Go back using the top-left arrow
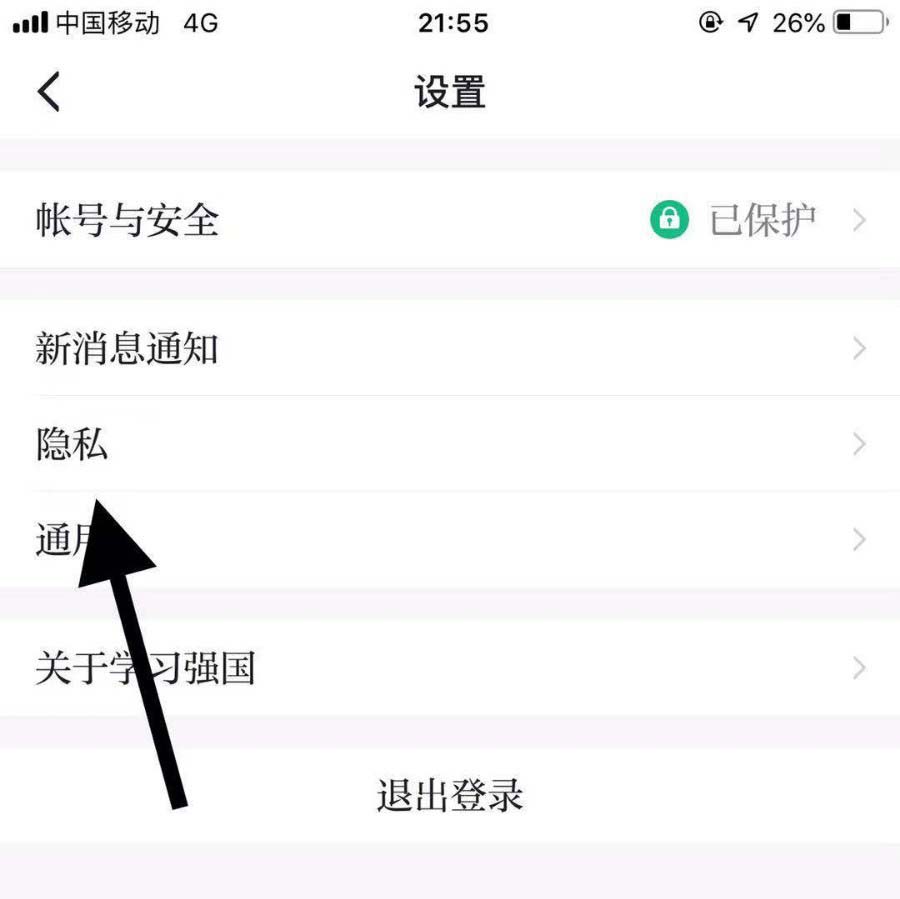 [x=48, y=92]
